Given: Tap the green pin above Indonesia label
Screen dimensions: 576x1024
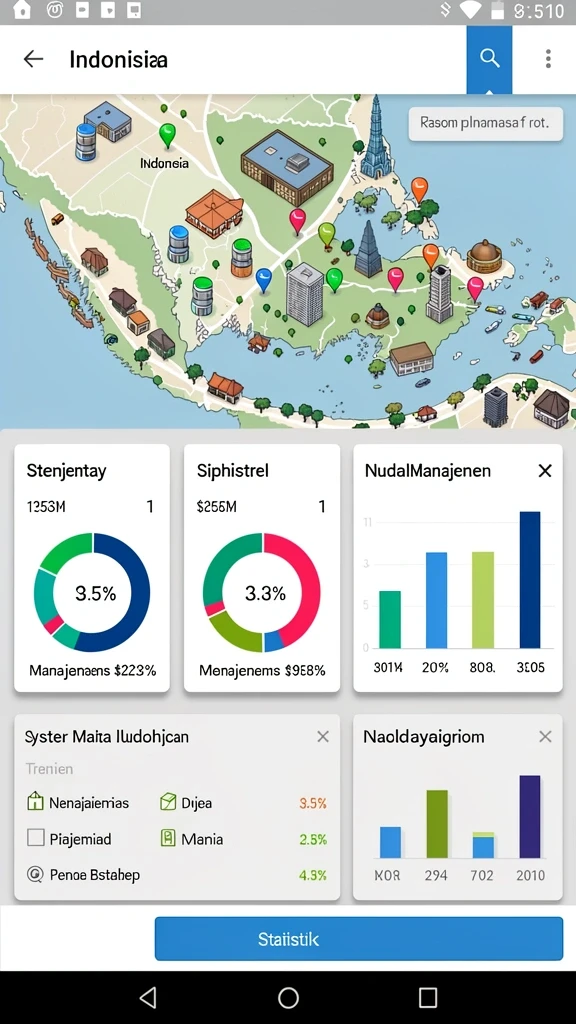Looking at the screenshot, I should coord(167,135).
